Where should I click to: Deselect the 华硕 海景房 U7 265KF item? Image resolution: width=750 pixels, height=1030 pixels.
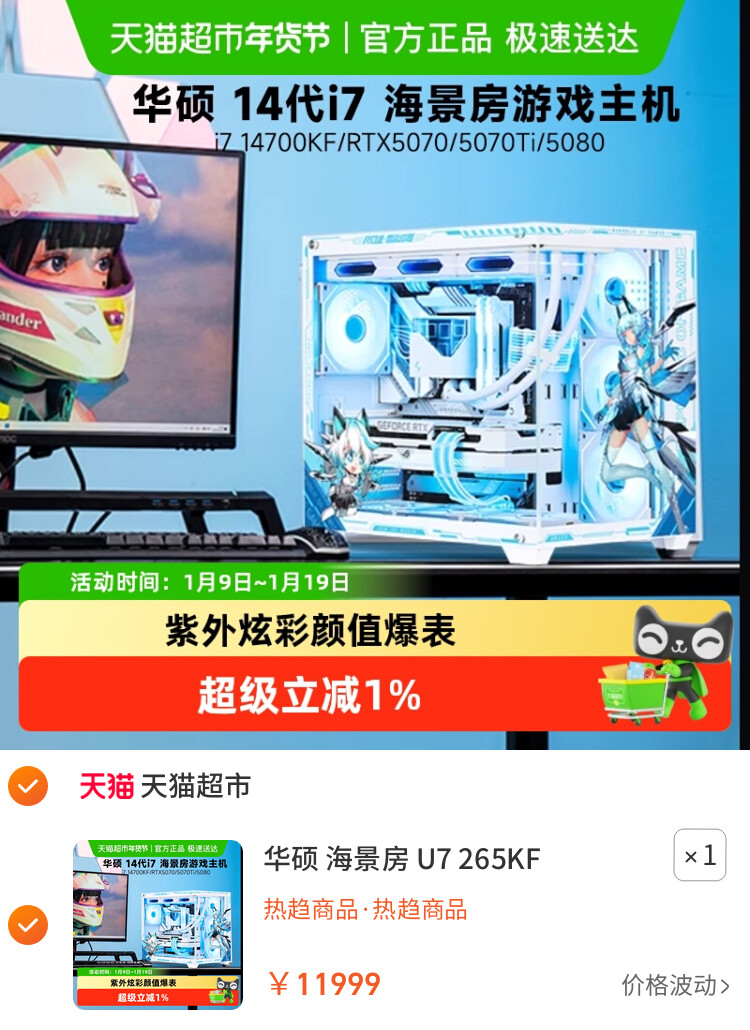click(27, 925)
